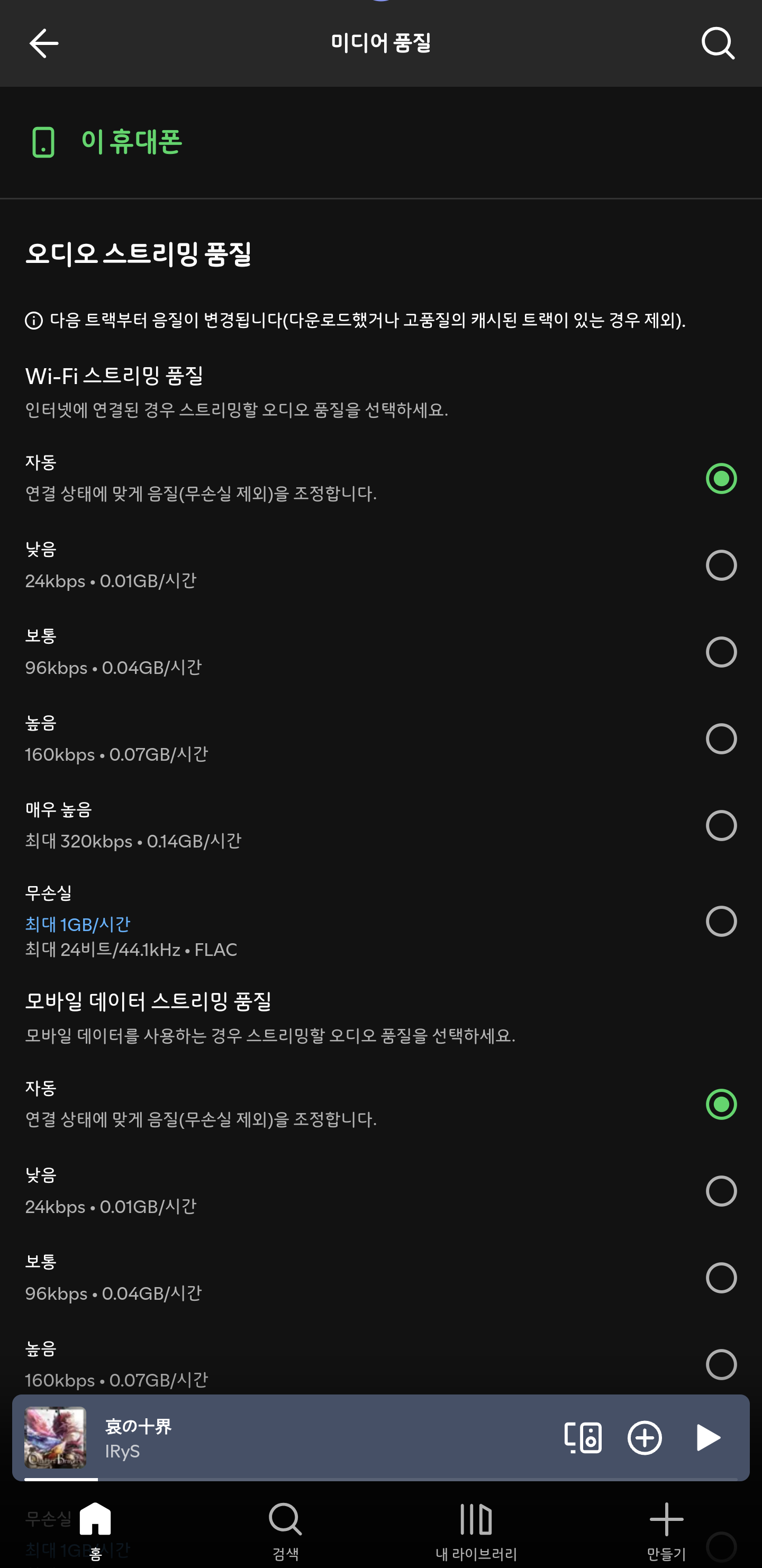Select 보통 for Wi-Fi 스트리밍 품질
762x1568 pixels.
[x=721, y=652]
